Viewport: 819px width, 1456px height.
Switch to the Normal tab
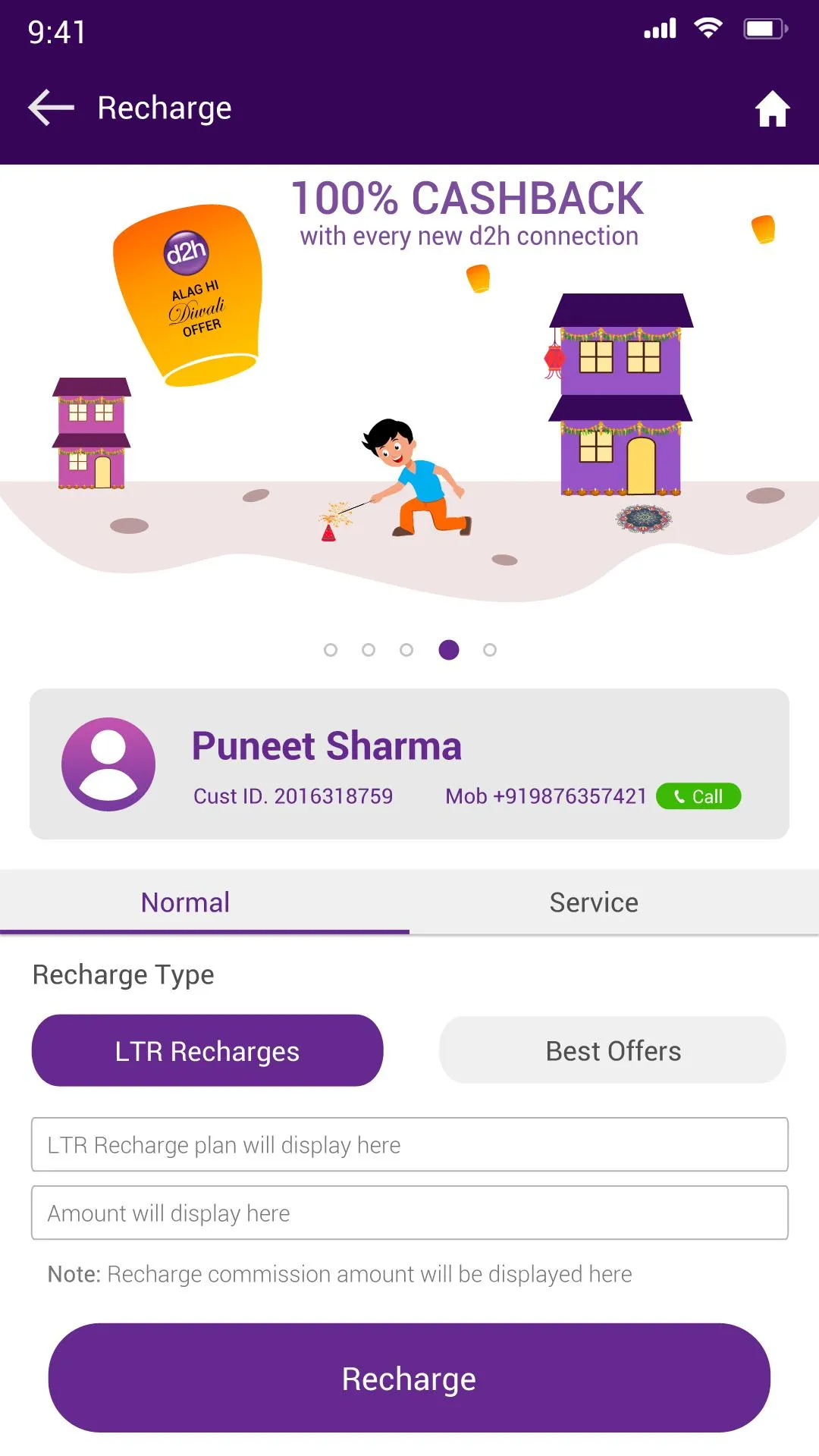tap(185, 902)
